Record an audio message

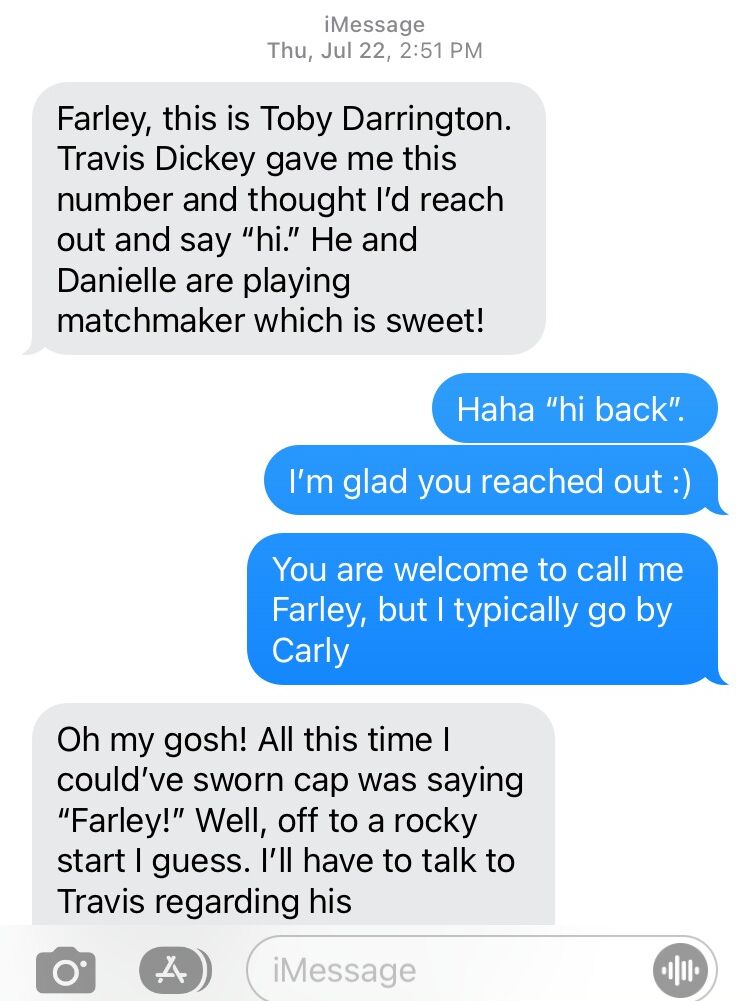[x=679, y=969]
